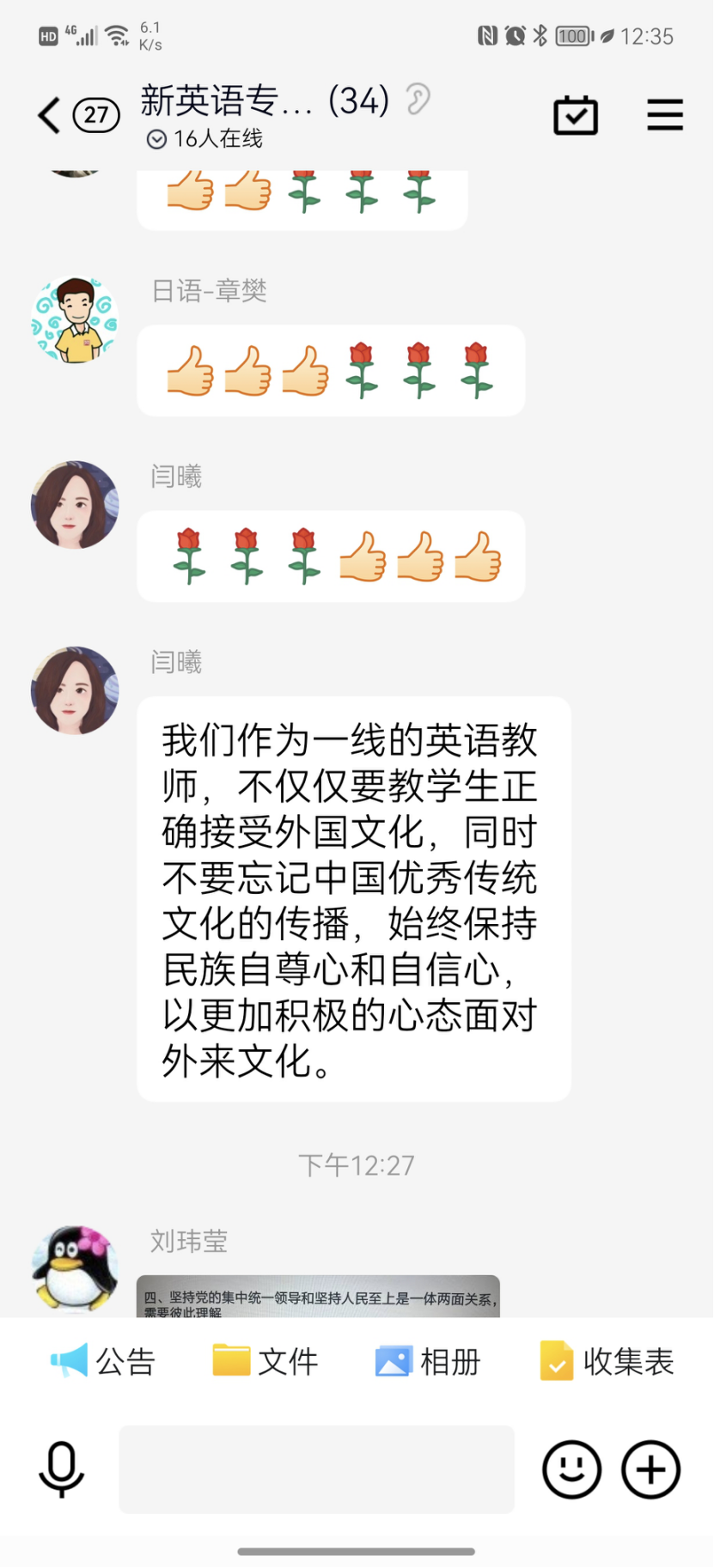The image size is (714, 1568).
Task: Open the group calendar check-in icon
Action: (575, 115)
